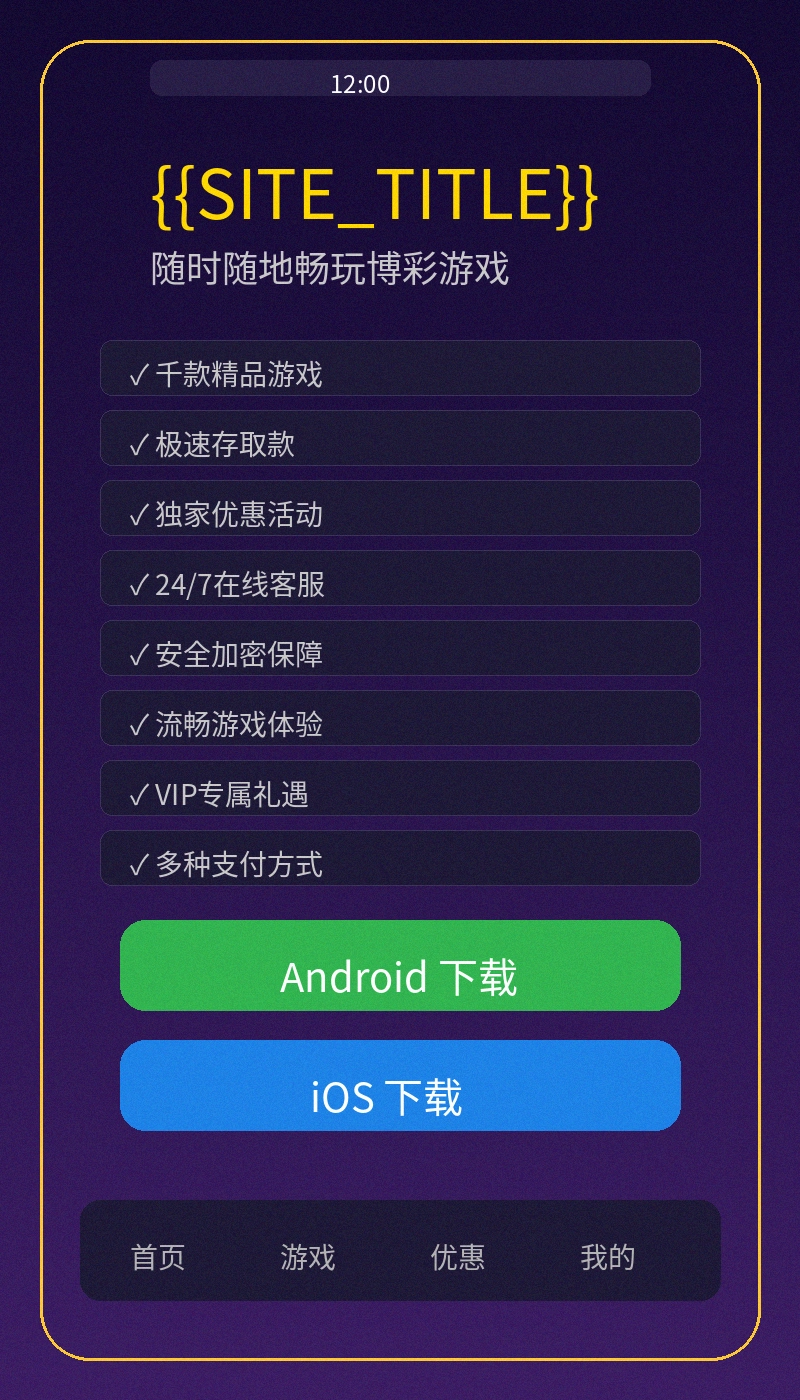Open the 游戏 tab in bottom navigation
This screenshot has width=800, height=1400.
pyautogui.click(x=307, y=1257)
